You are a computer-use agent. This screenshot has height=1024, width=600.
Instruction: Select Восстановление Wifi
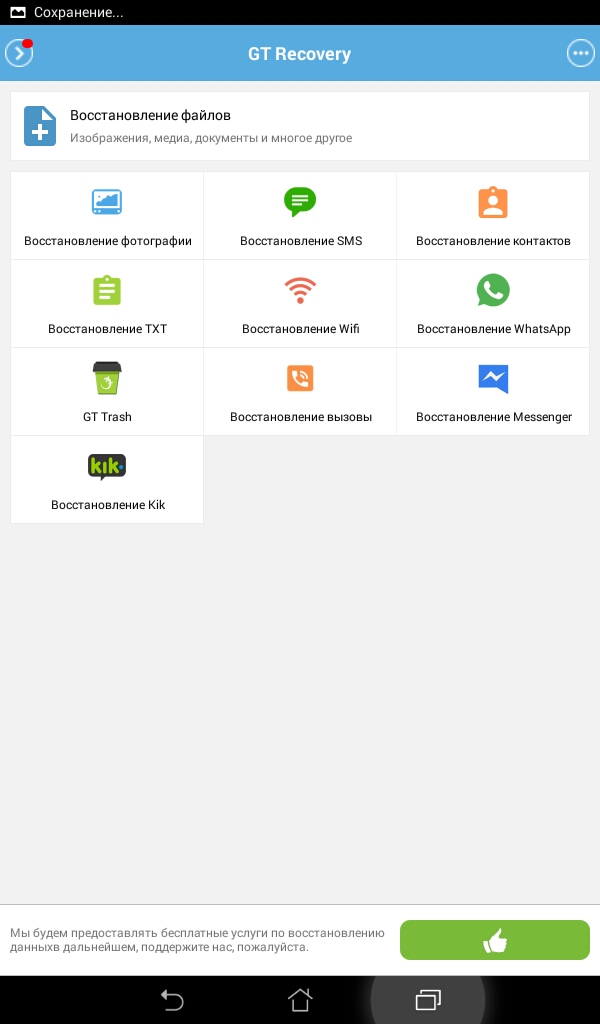pos(300,304)
